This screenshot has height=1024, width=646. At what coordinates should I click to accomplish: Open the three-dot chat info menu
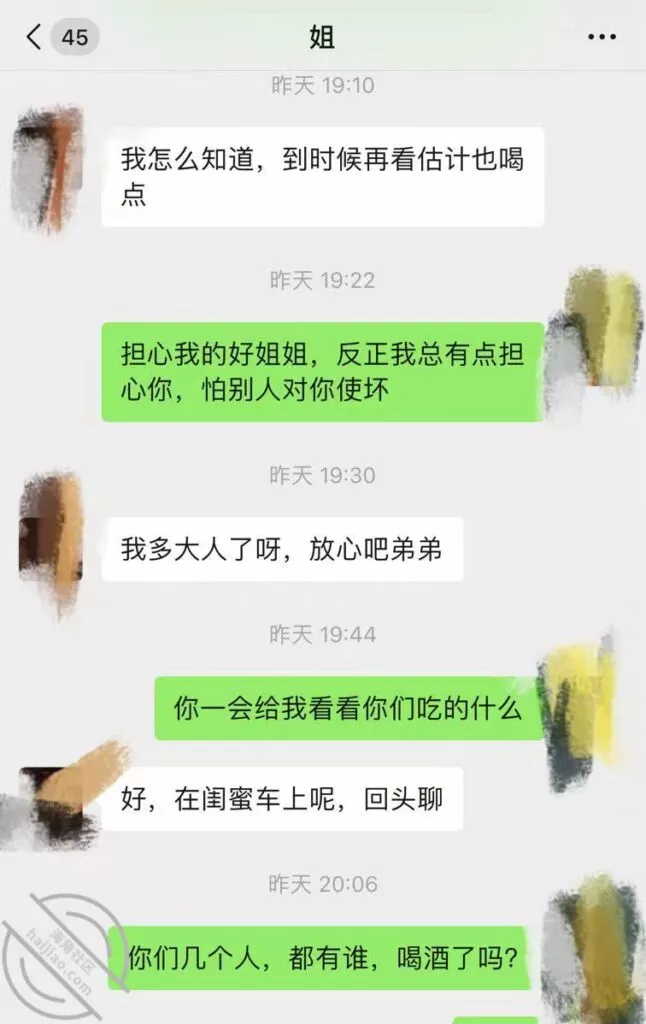602,38
